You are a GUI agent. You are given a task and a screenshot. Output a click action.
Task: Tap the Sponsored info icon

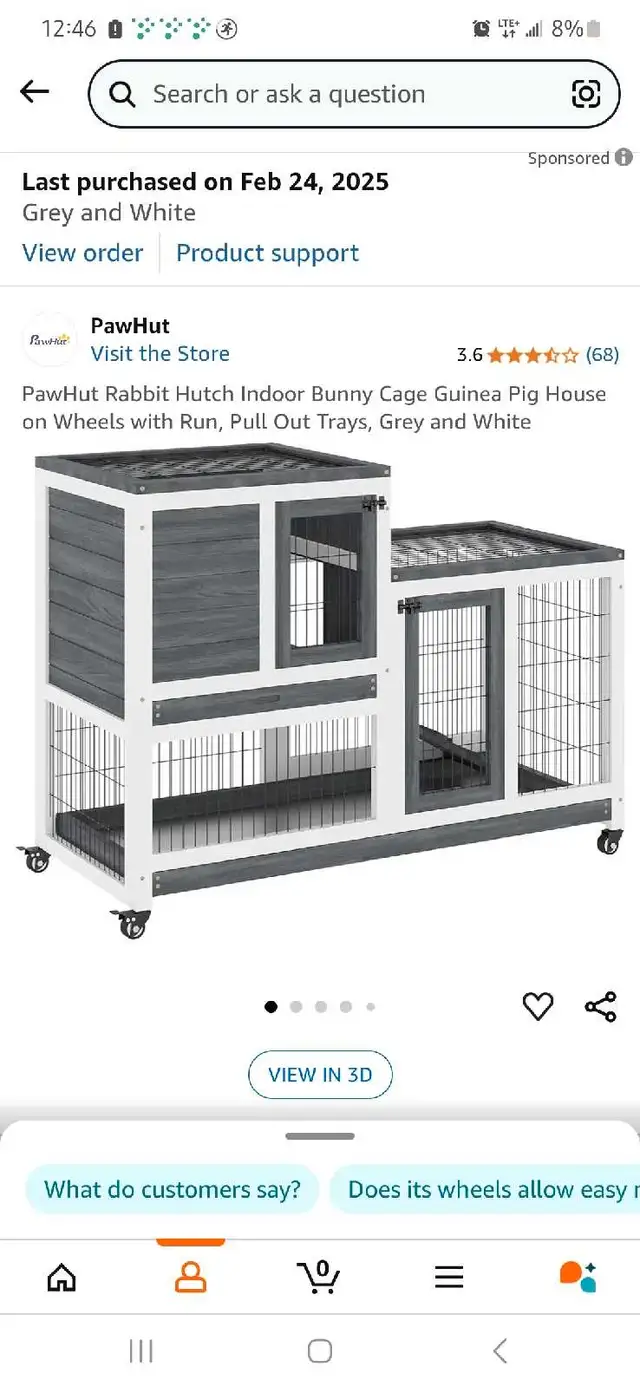pos(623,158)
